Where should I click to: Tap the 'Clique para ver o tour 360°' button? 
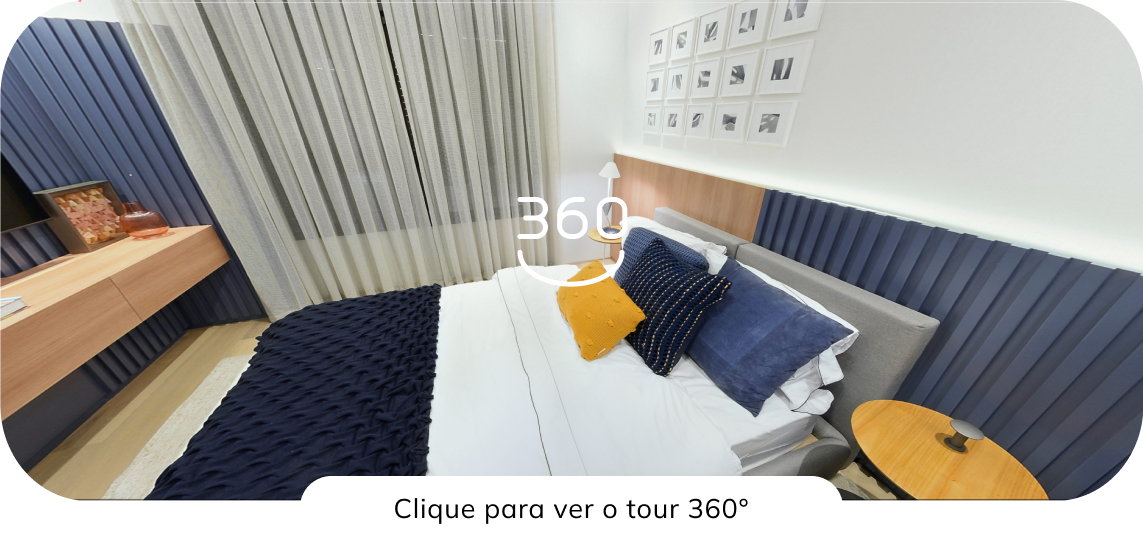tap(571, 508)
